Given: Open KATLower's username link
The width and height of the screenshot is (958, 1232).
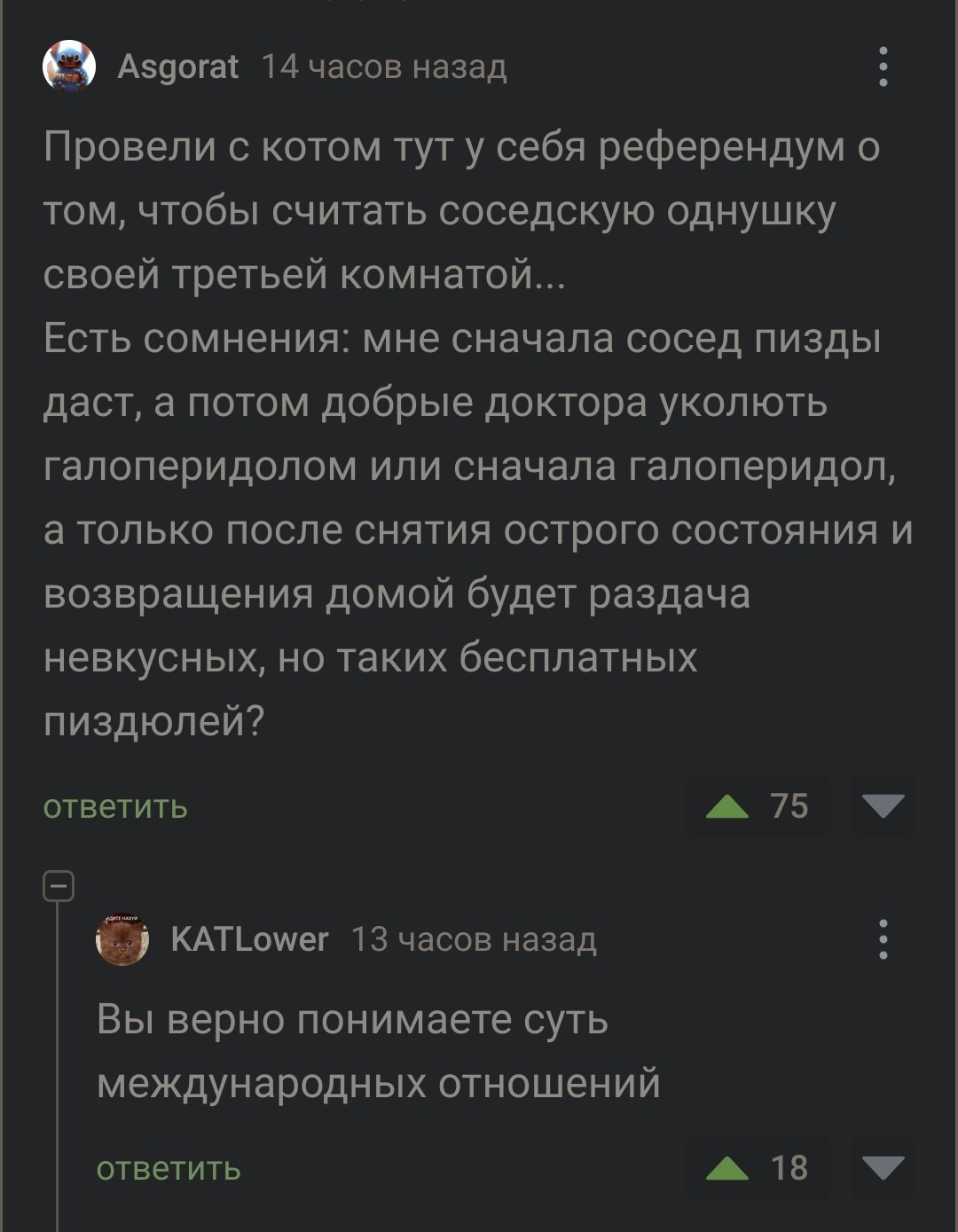Looking at the screenshot, I should click(249, 939).
